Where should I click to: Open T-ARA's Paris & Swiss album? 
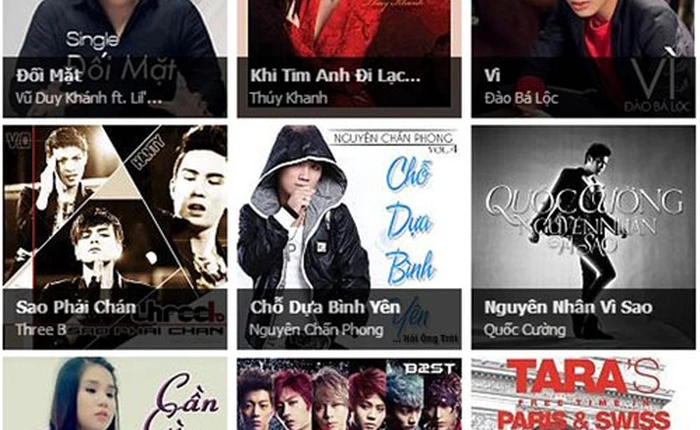coord(583,394)
